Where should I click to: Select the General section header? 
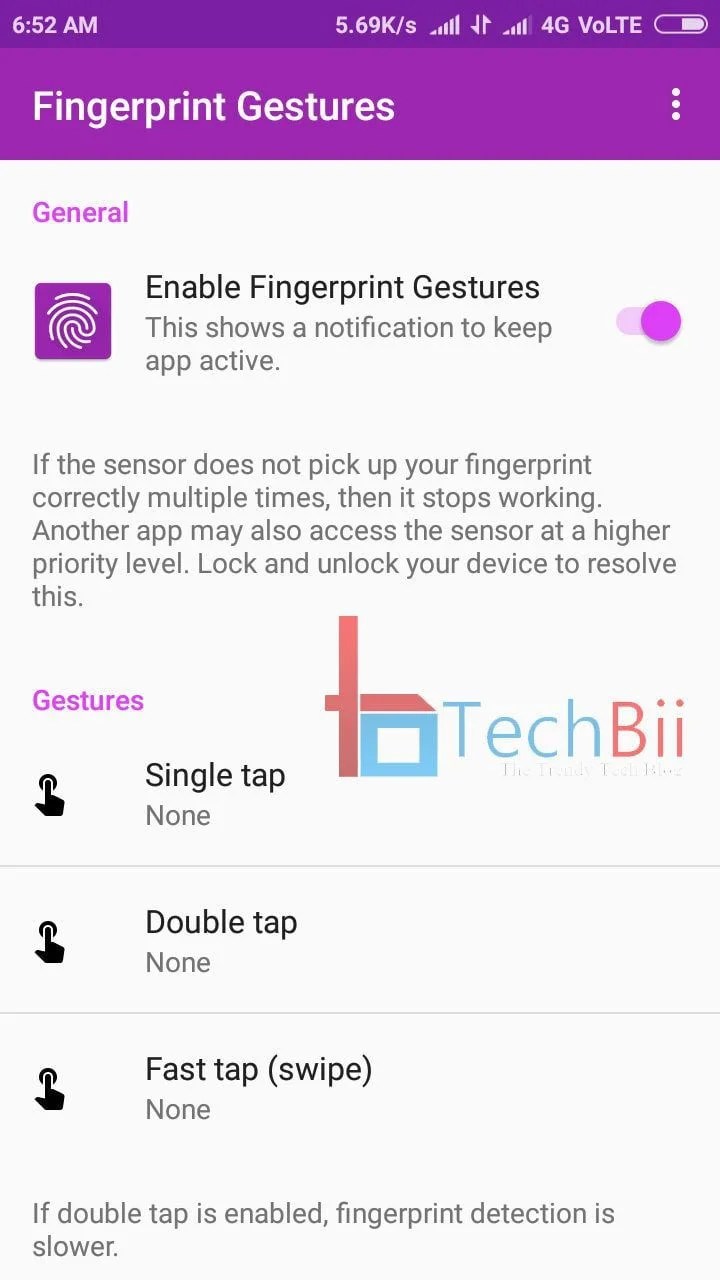point(80,212)
